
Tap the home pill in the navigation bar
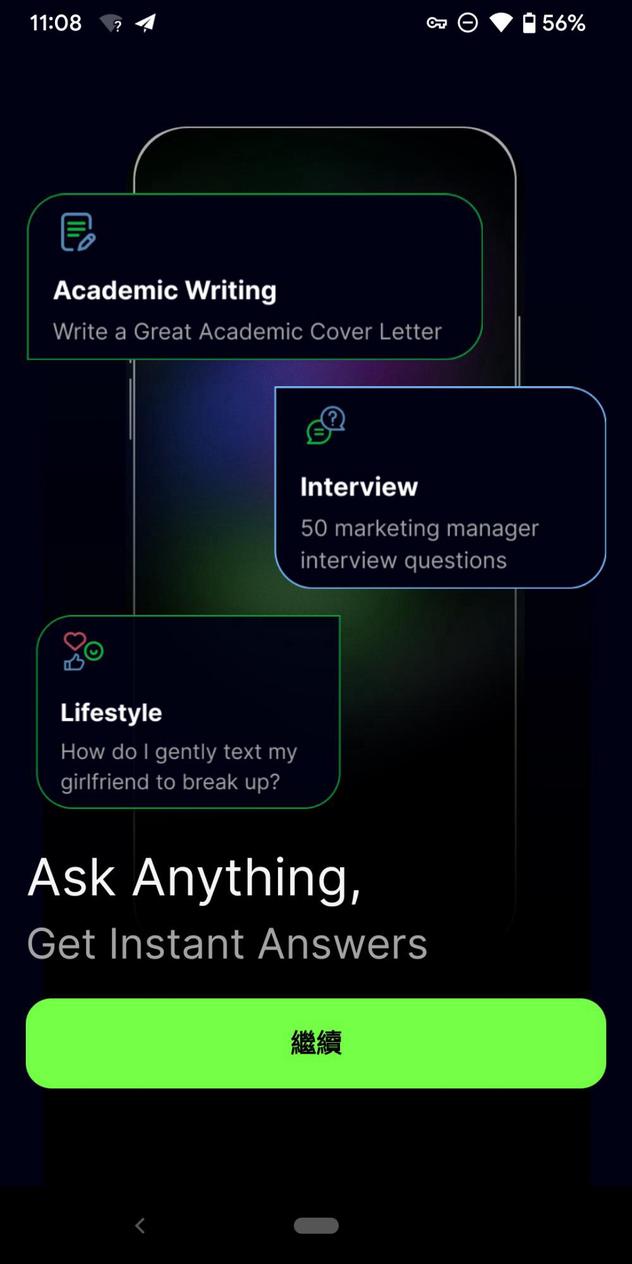[316, 1225]
